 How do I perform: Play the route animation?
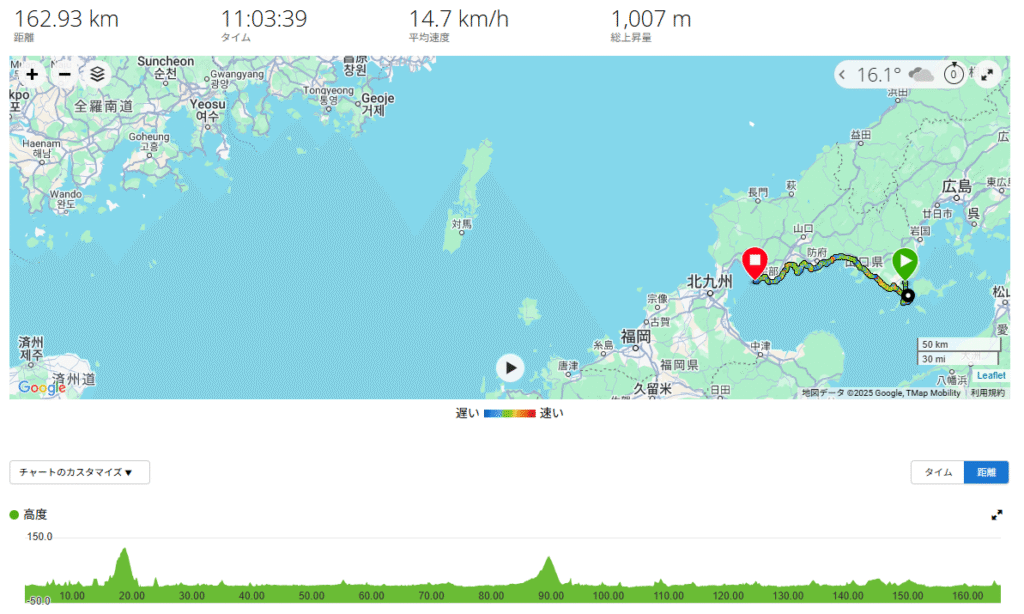[510, 368]
